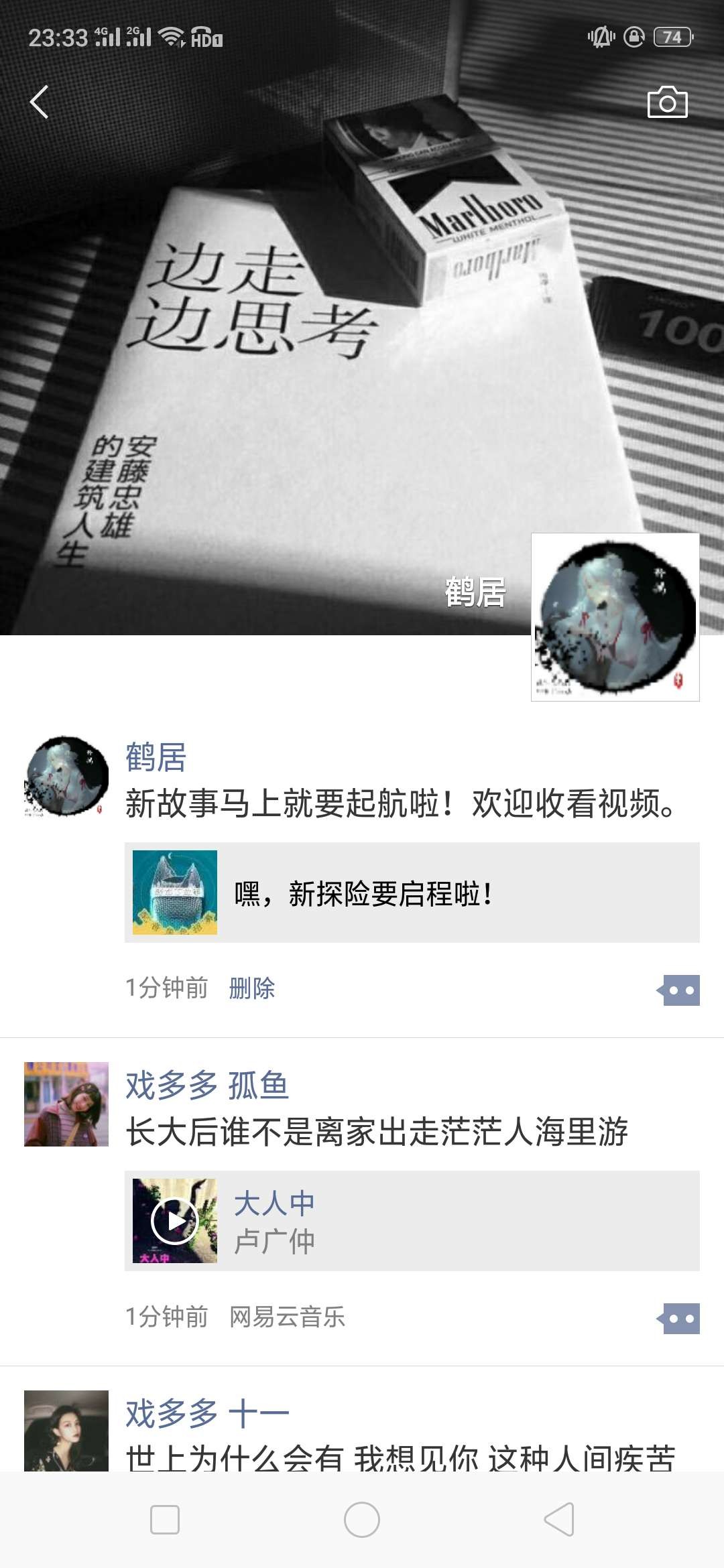
Task: Open the 戏多多 孤鱼 name link
Action: pyautogui.click(x=206, y=1086)
